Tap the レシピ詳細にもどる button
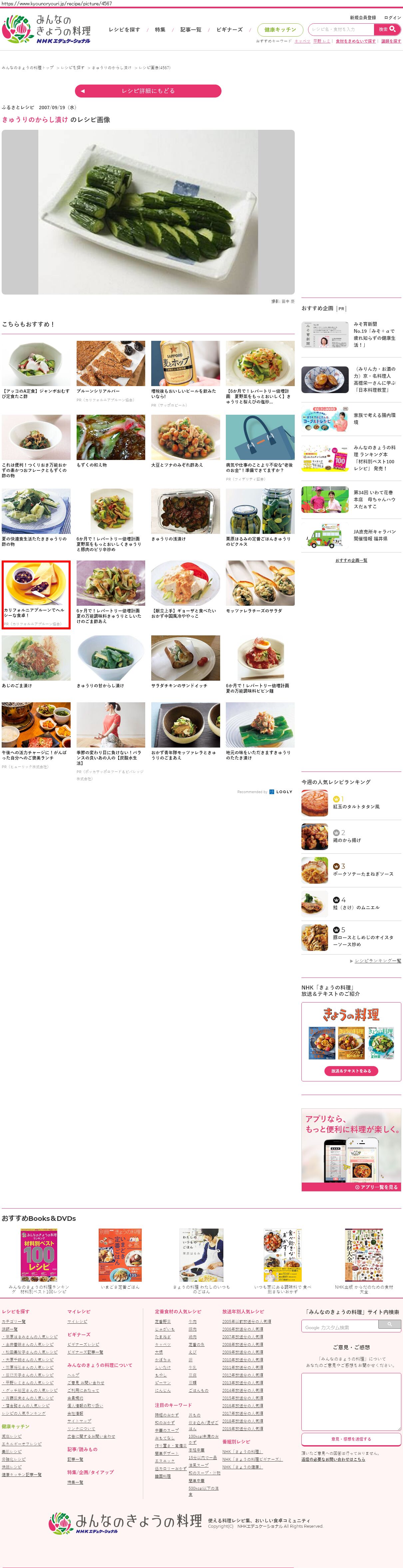Image resolution: width=403 pixels, height=1568 pixels. [x=148, y=91]
